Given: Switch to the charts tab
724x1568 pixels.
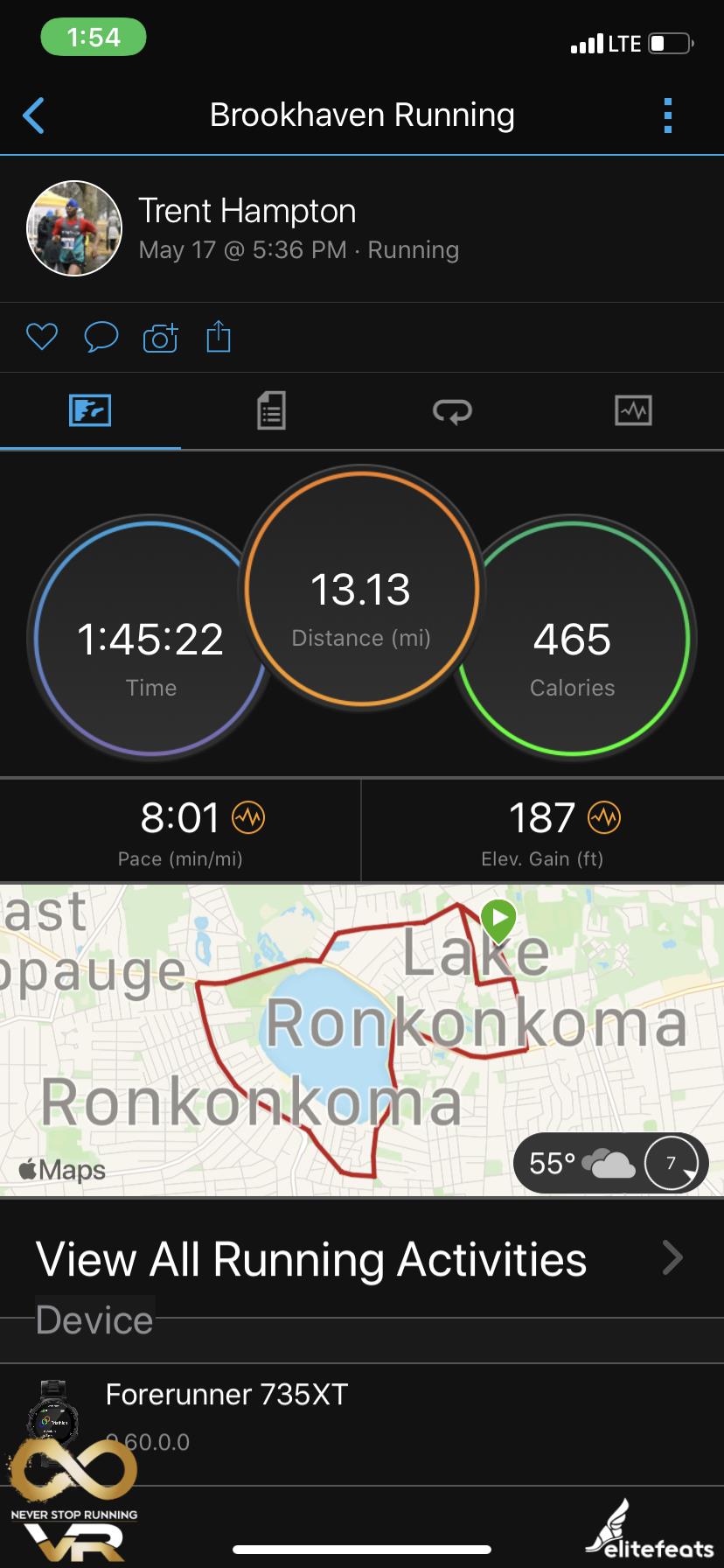Looking at the screenshot, I should point(633,410).
